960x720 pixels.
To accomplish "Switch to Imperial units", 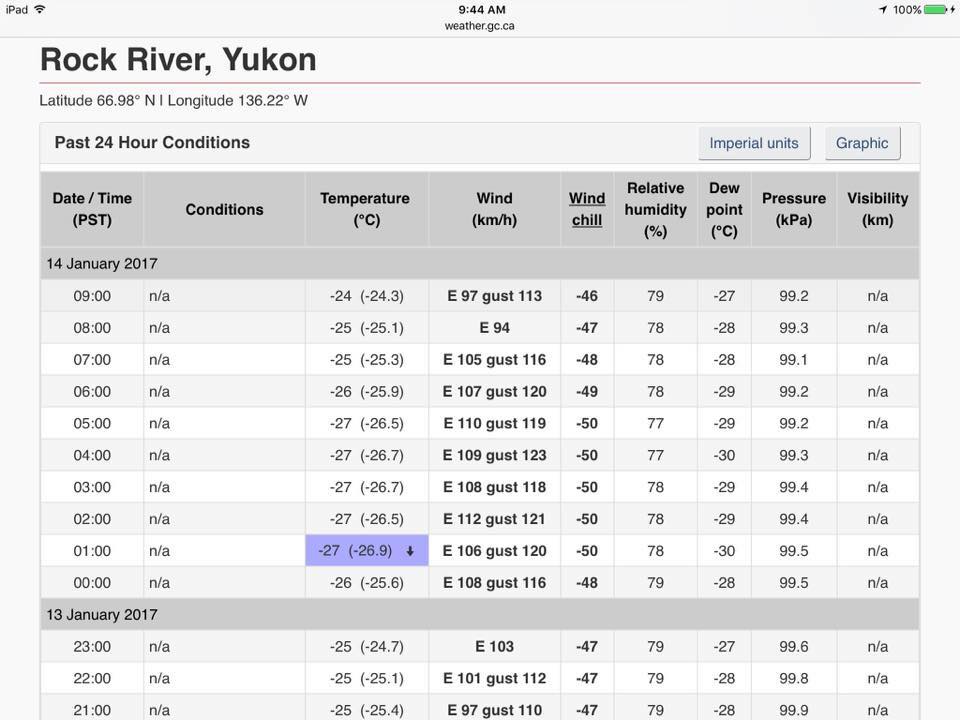I will click(754, 143).
